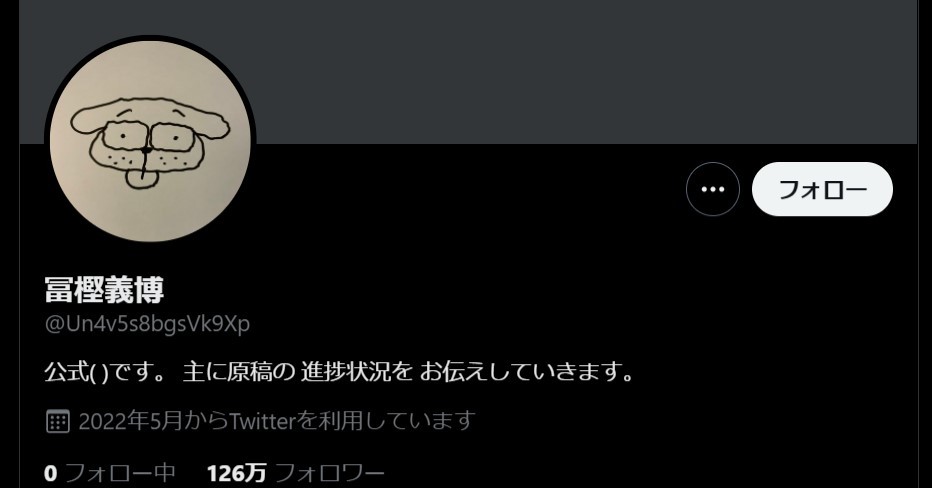Image resolution: width=932 pixels, height=488 pixels.
Task: Follow this account with フォロー button
Action: [x=821, y=189]
